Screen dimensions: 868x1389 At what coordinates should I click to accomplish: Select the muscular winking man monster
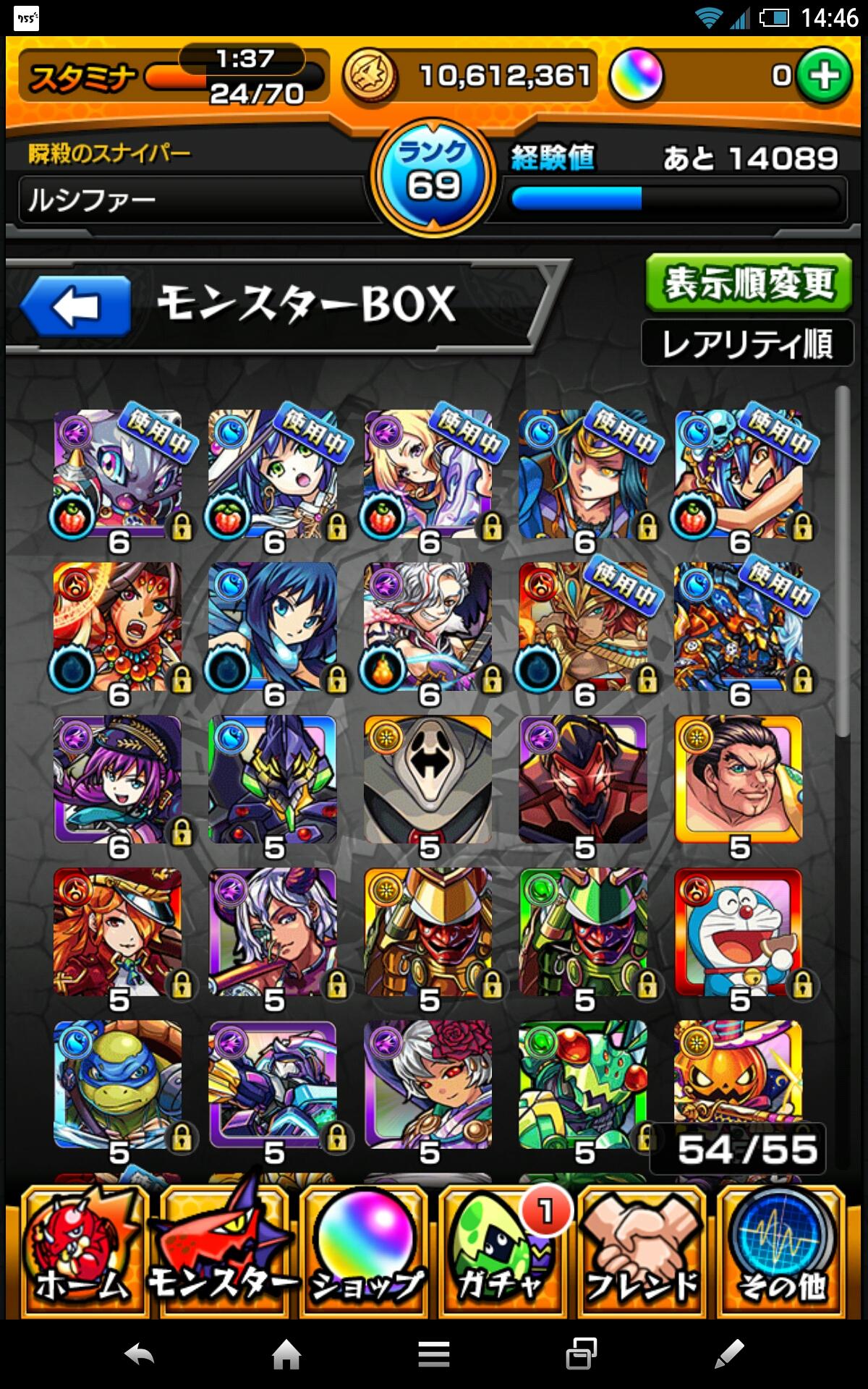tap(738, 780)
